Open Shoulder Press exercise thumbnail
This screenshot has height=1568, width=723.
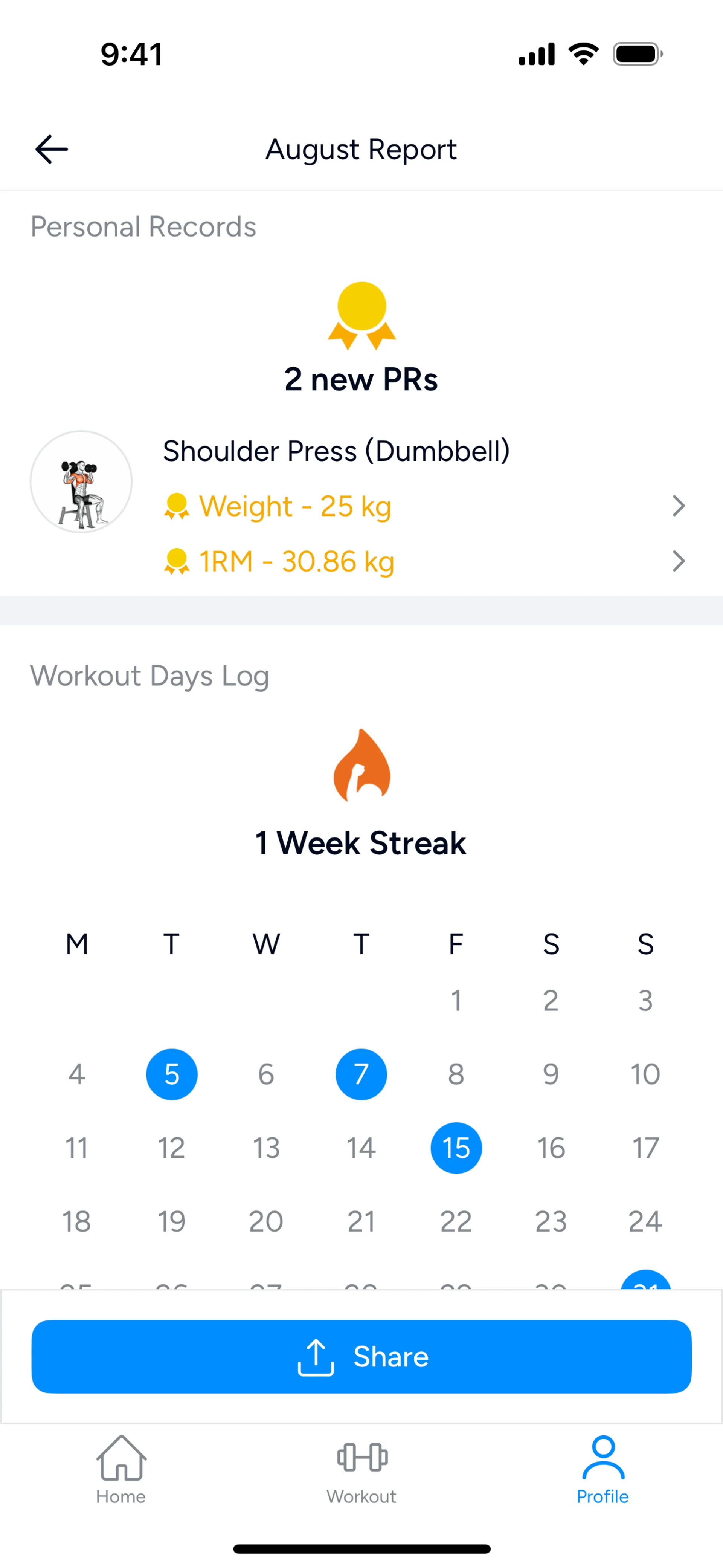tap(81, 481)
